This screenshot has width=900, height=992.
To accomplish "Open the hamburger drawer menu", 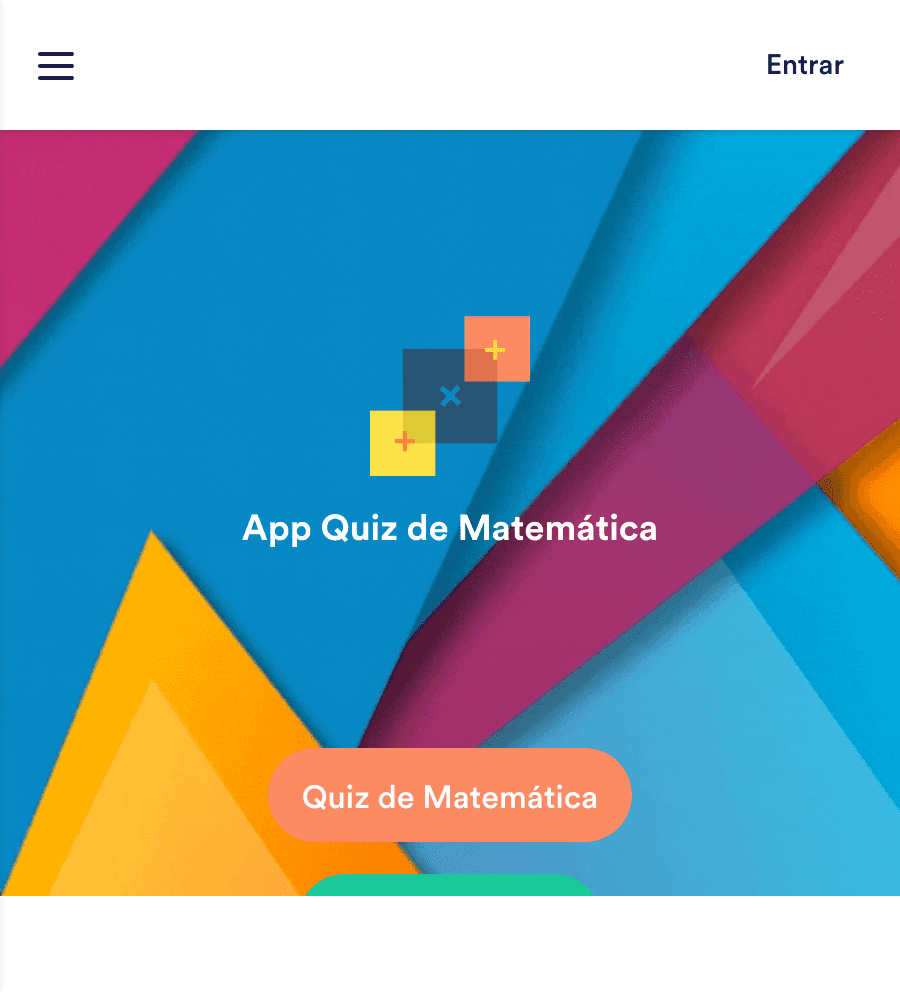I will click(56, 66).
